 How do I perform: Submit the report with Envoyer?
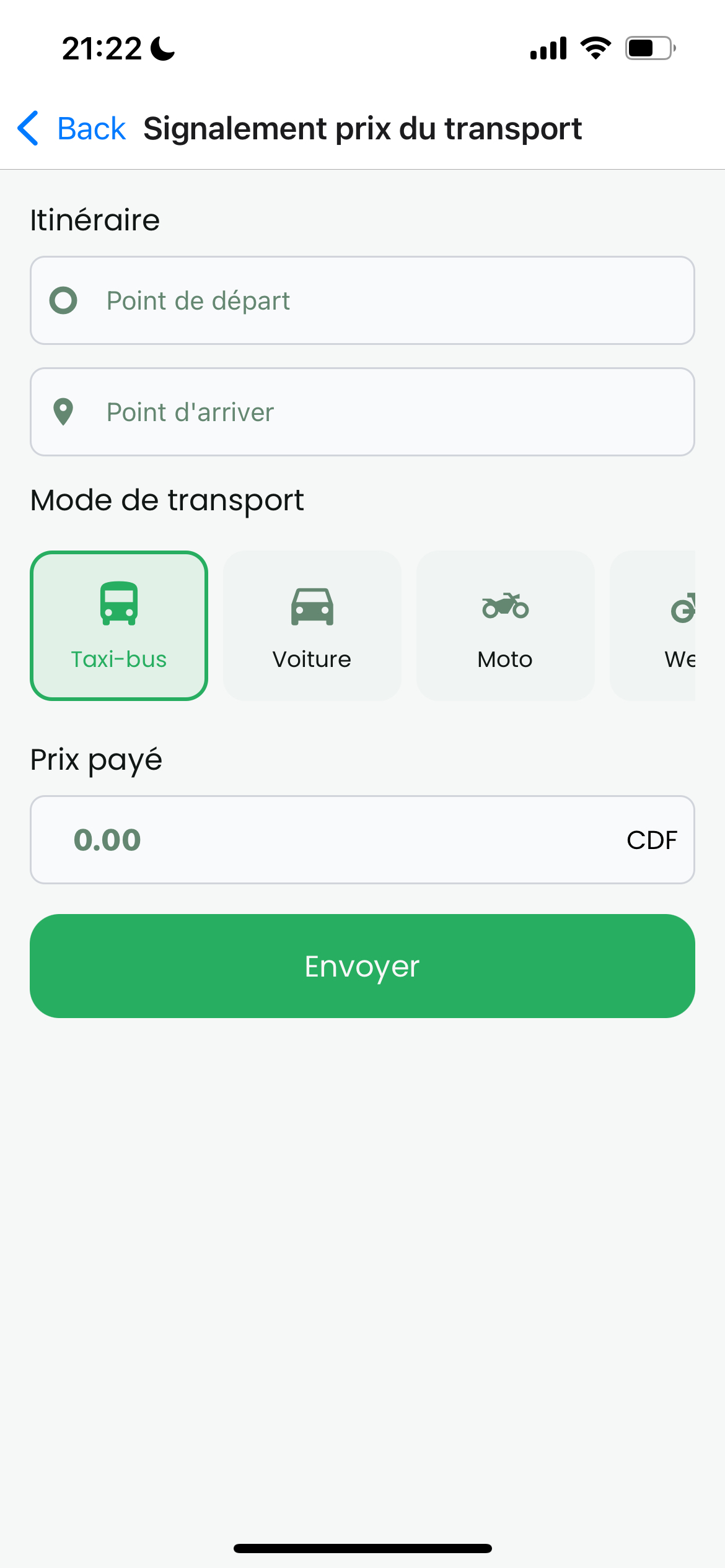362,966
